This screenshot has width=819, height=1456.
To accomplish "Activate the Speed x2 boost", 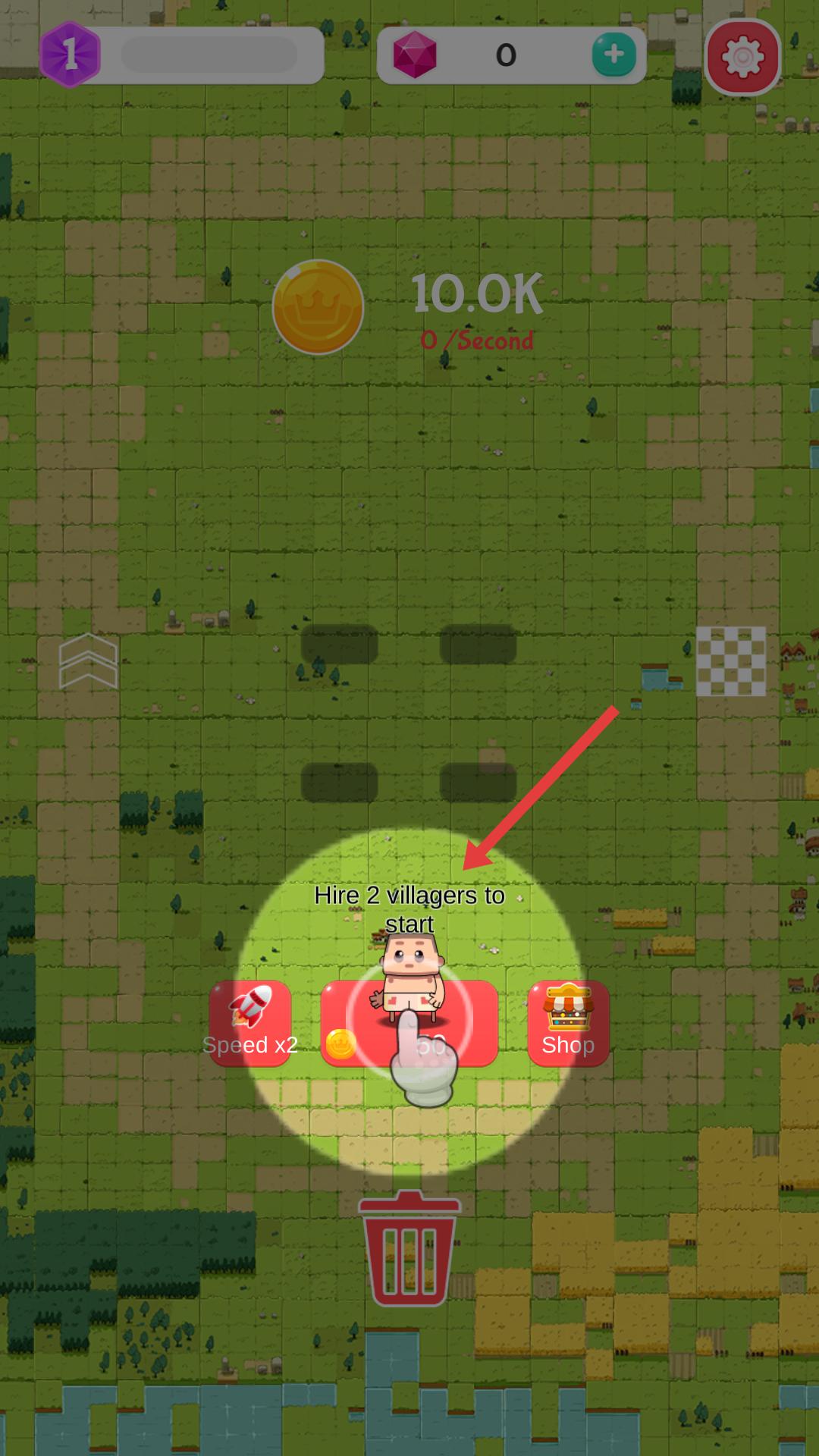I will coord(250,1023).
